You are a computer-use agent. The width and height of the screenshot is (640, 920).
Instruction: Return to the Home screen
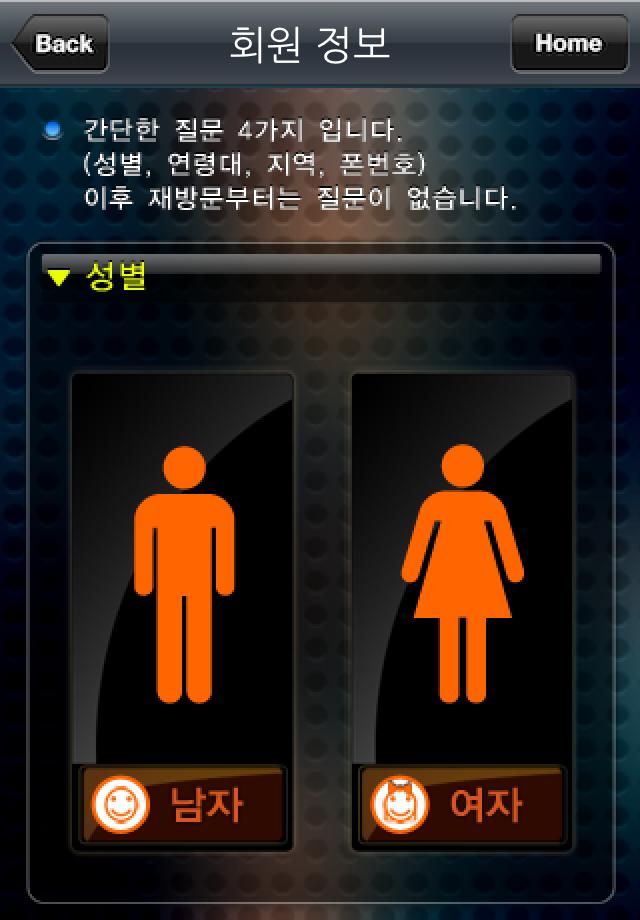(x=568, y=44)
